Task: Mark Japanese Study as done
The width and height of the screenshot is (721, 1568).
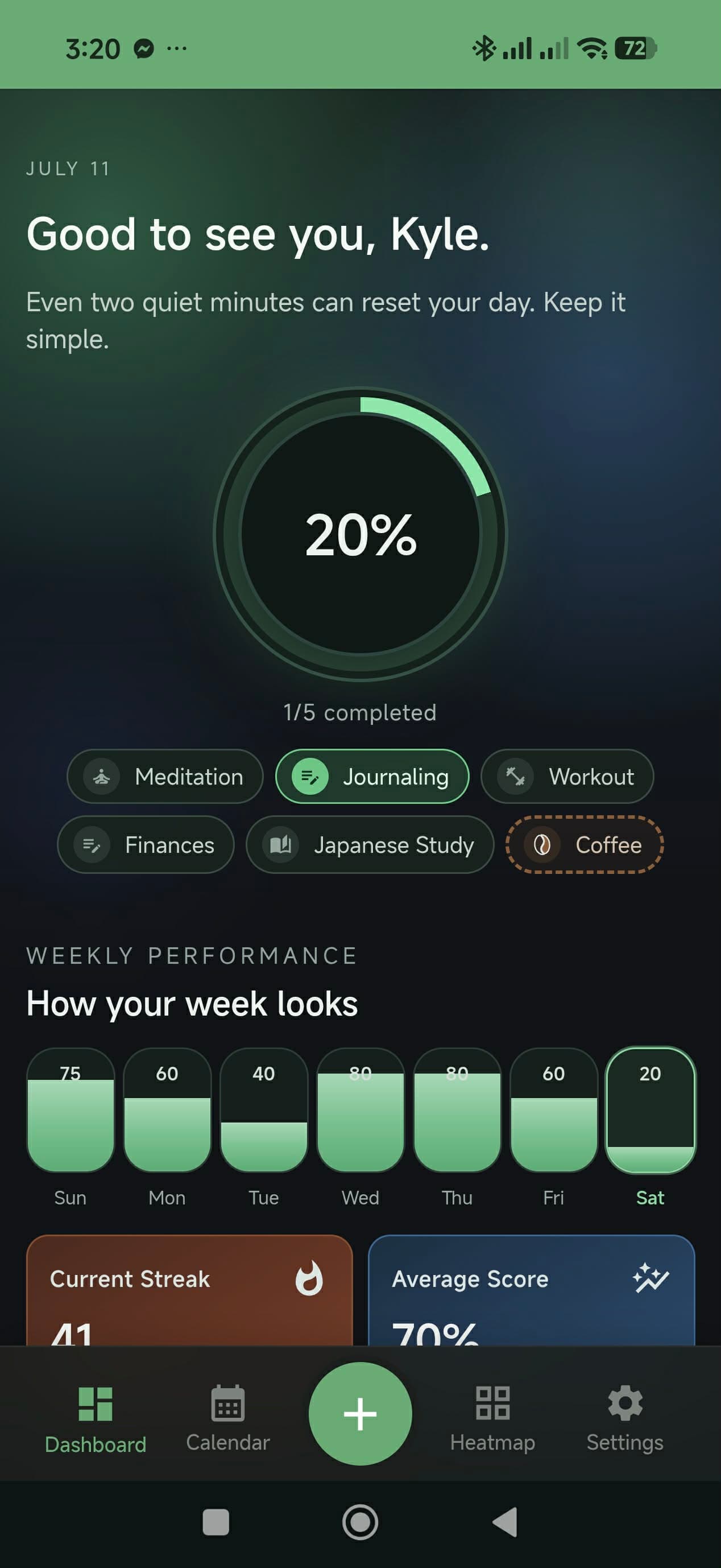Action: (x=370, y=844)
